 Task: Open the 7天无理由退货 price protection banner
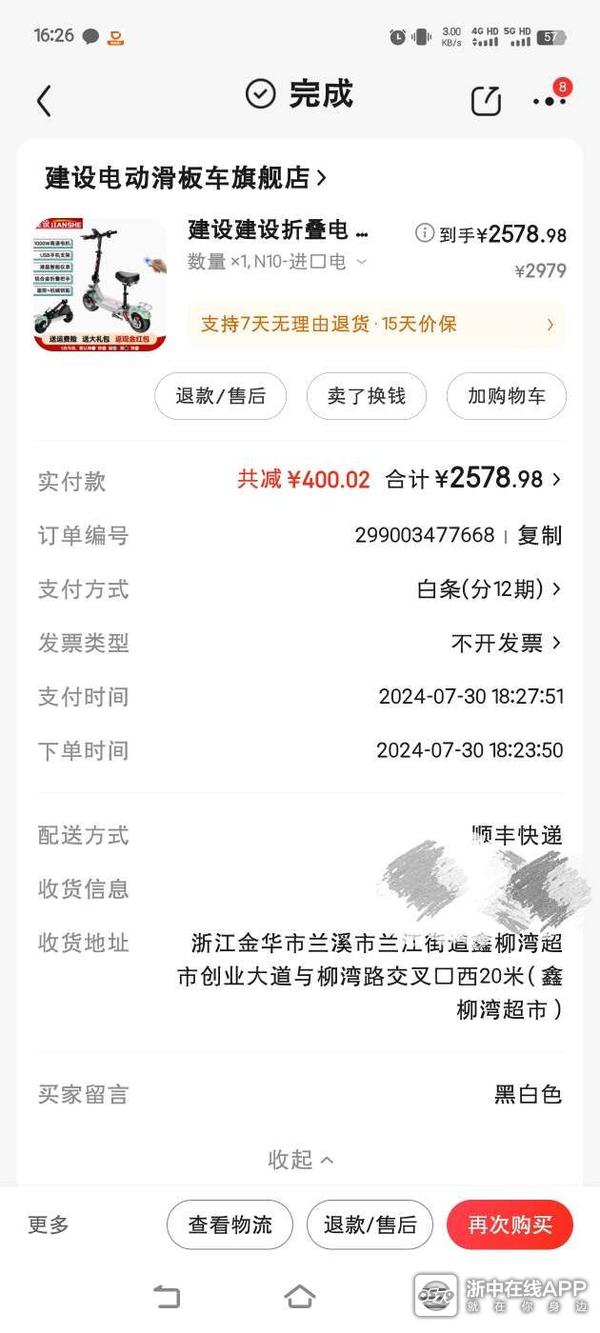(x=376, y=324)
